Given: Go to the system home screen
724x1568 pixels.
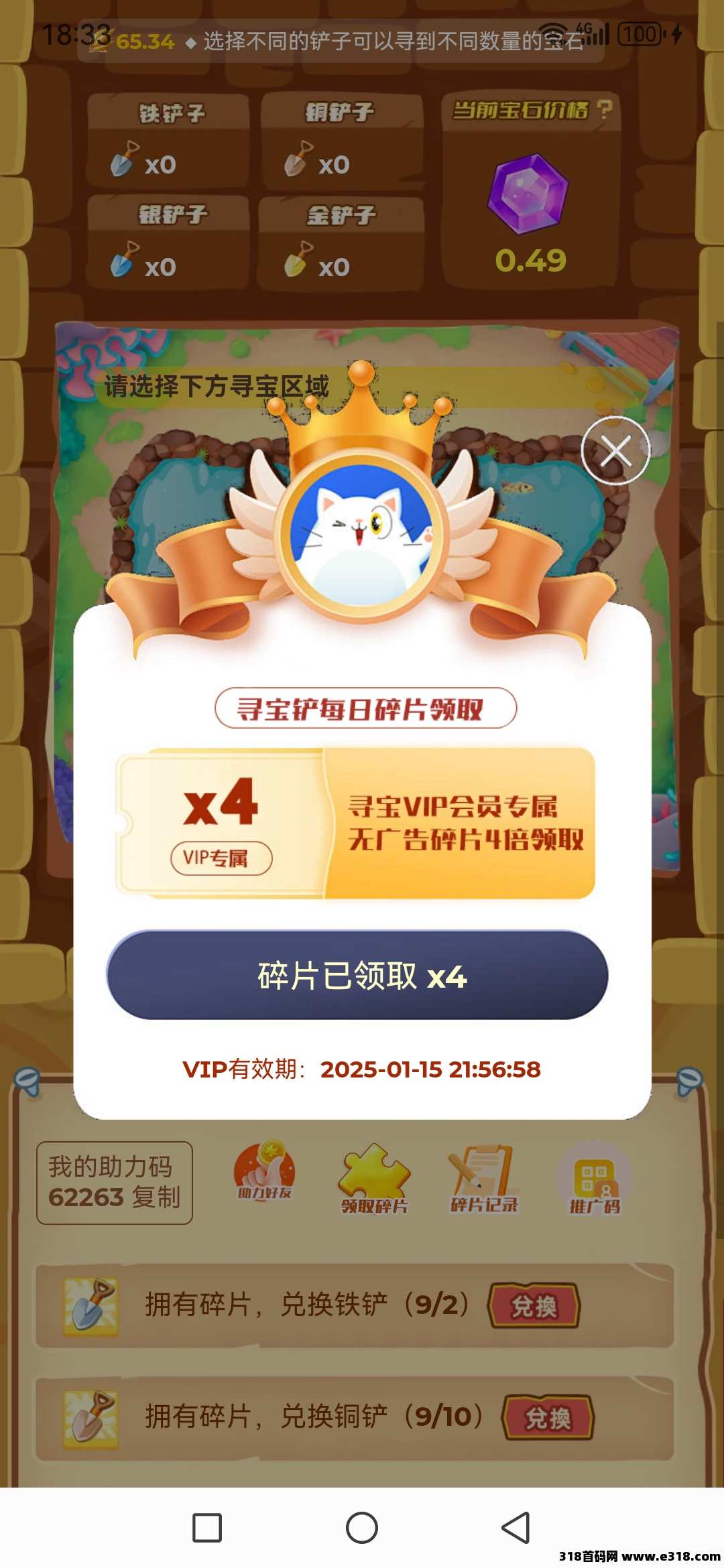Looking at the screenshot, I should click(362, 1528).
